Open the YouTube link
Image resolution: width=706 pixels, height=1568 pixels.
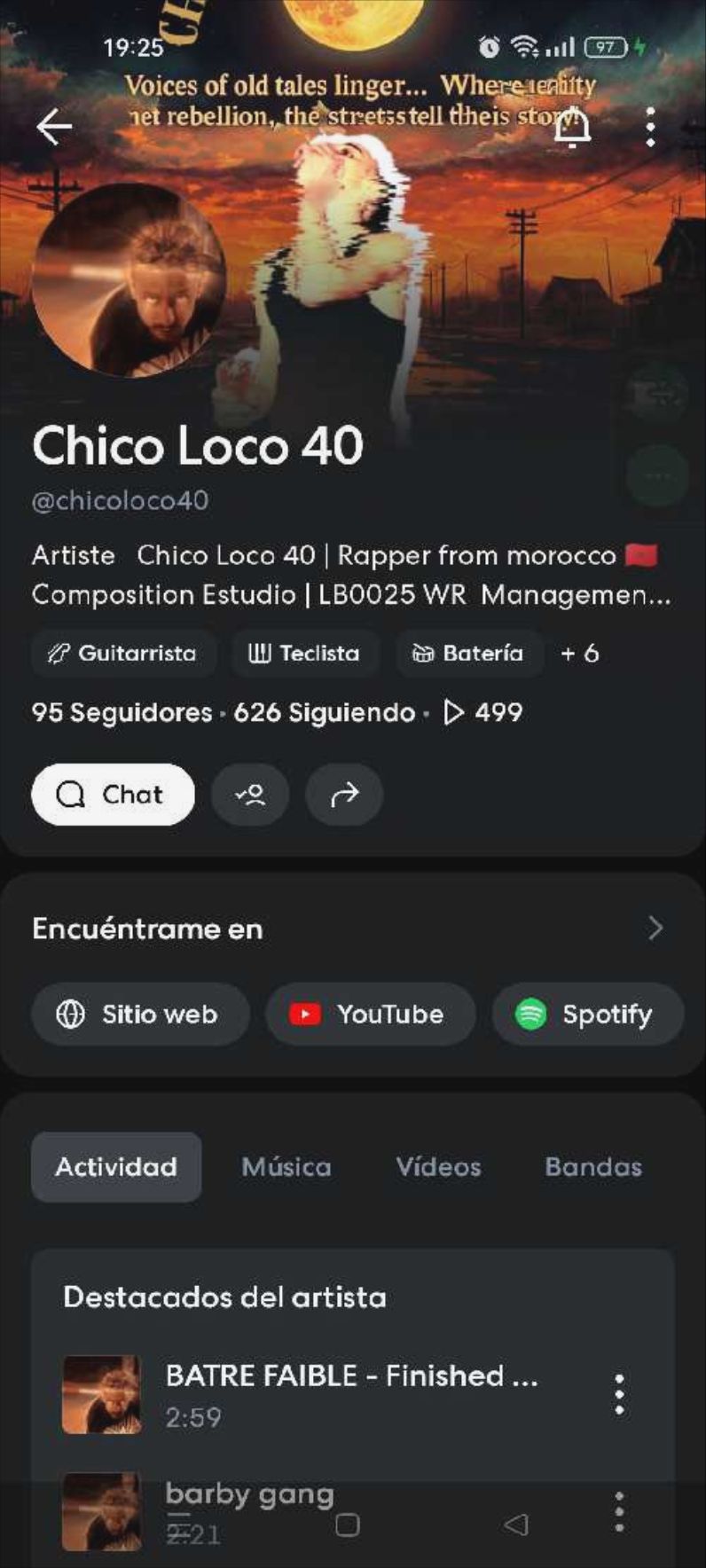(x=369, y=1014)
